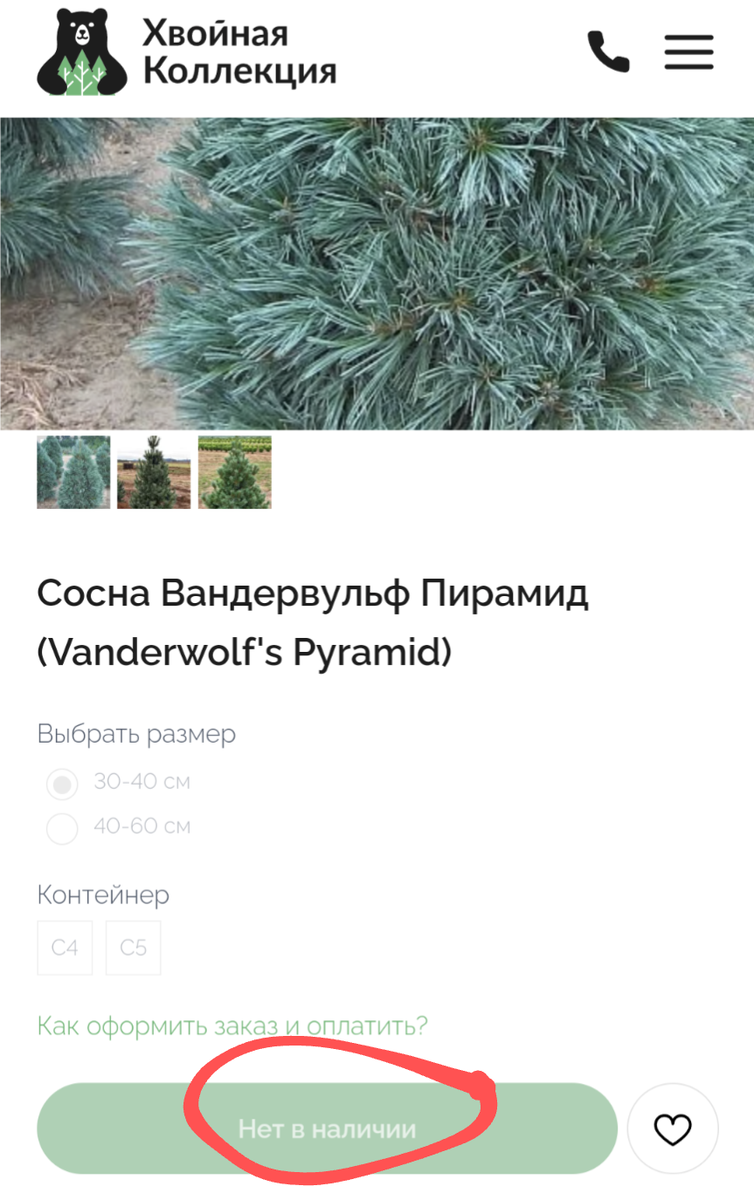
Task: View the second product thumbnail
Action: (x=153, y=472)
